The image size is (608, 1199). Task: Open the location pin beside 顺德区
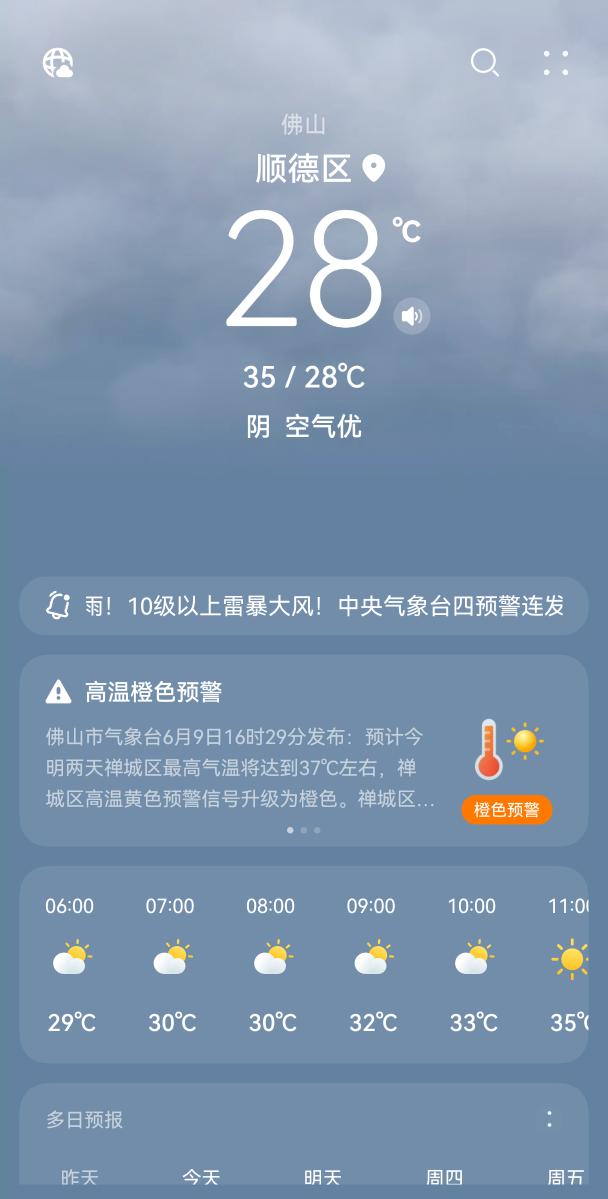(x=374, y=168)
